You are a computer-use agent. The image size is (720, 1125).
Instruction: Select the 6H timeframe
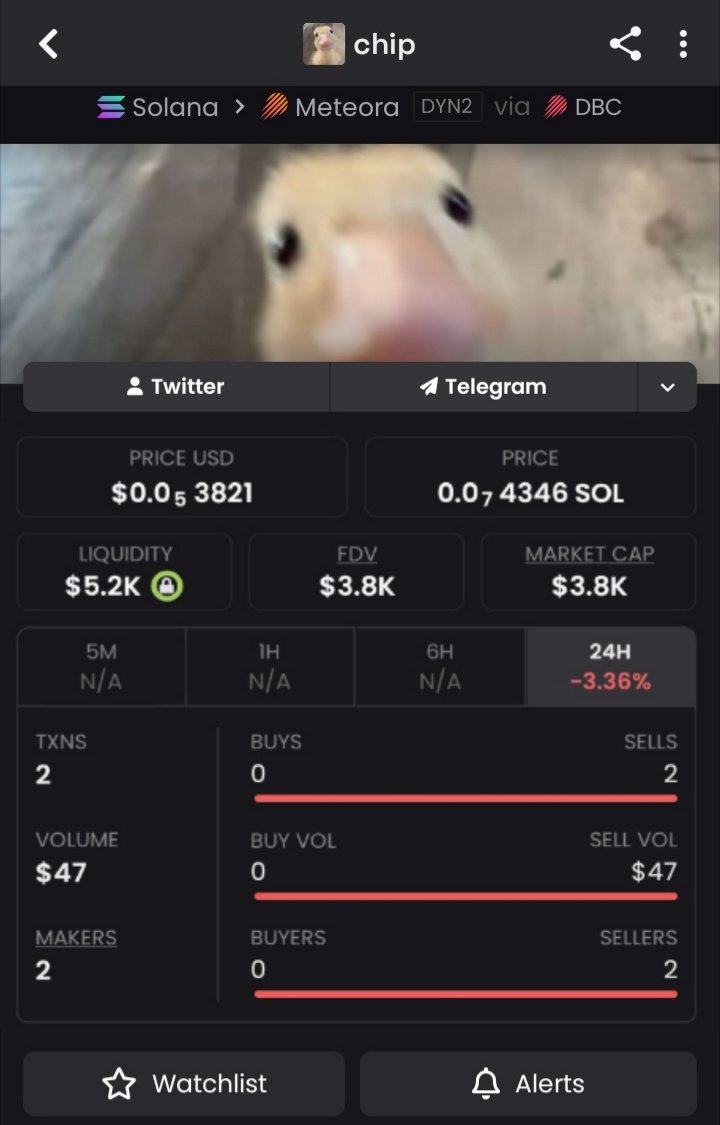(x=440, y=666)
